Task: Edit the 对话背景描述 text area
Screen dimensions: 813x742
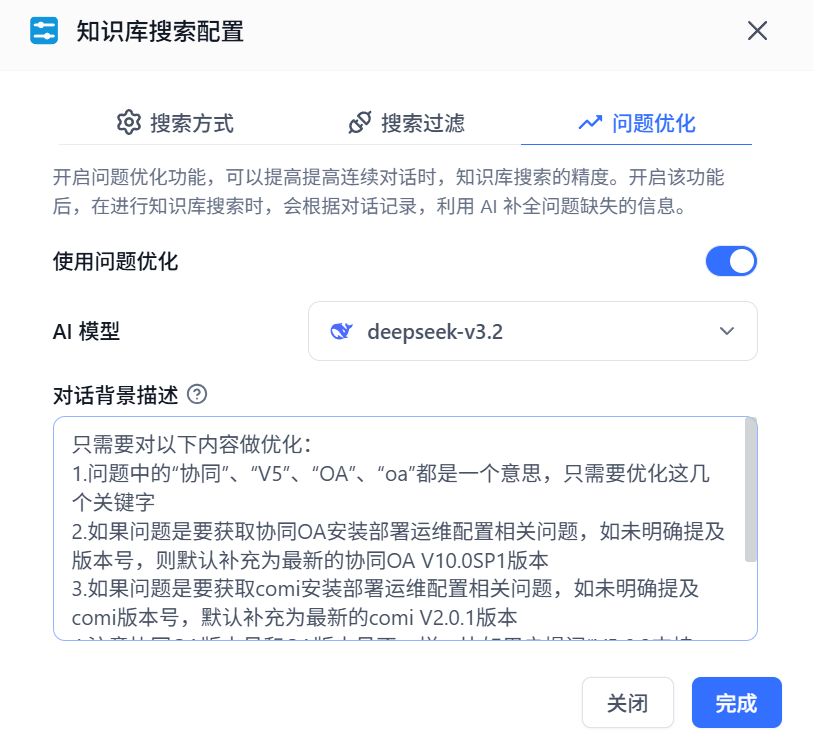Action: (x=400, y=528)
